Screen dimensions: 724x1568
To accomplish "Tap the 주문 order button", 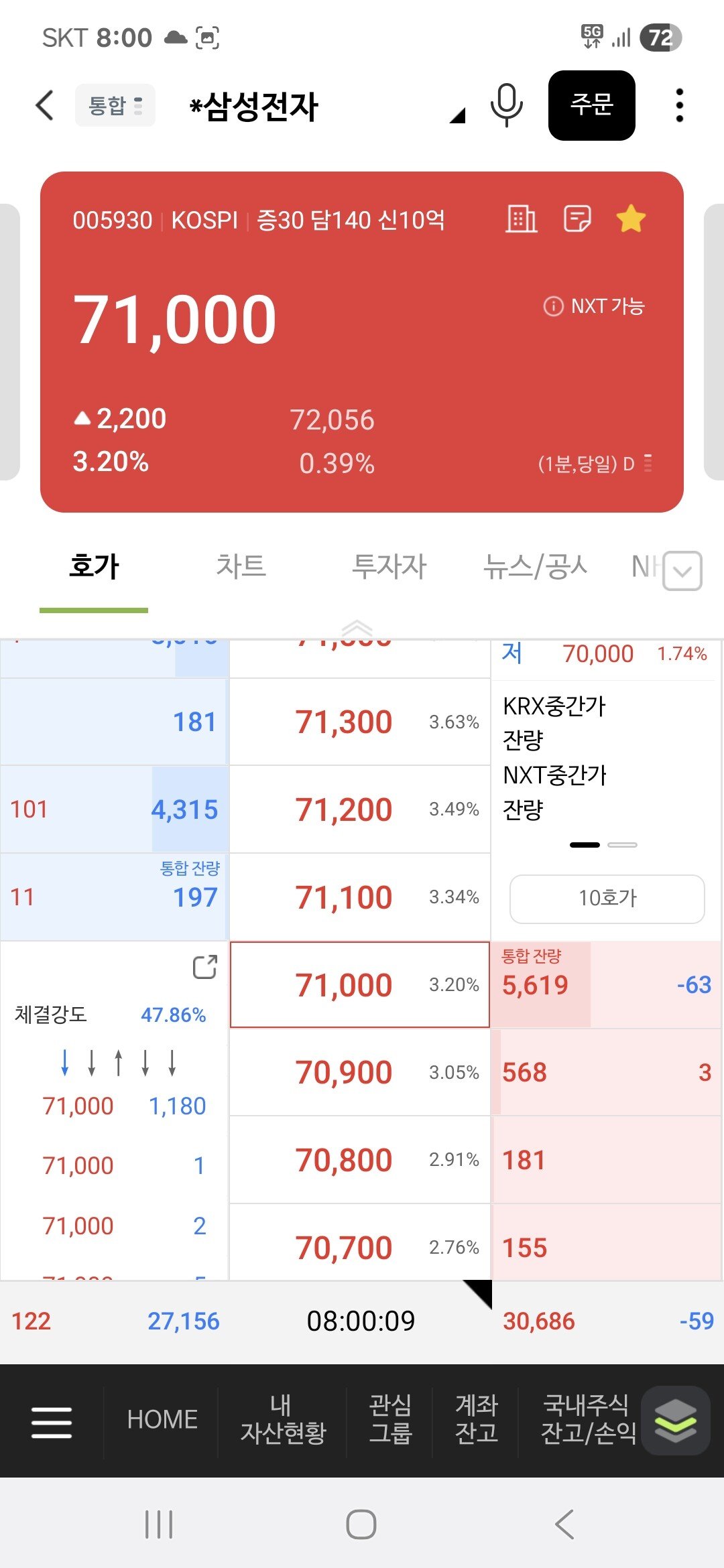I will point(592,105).
